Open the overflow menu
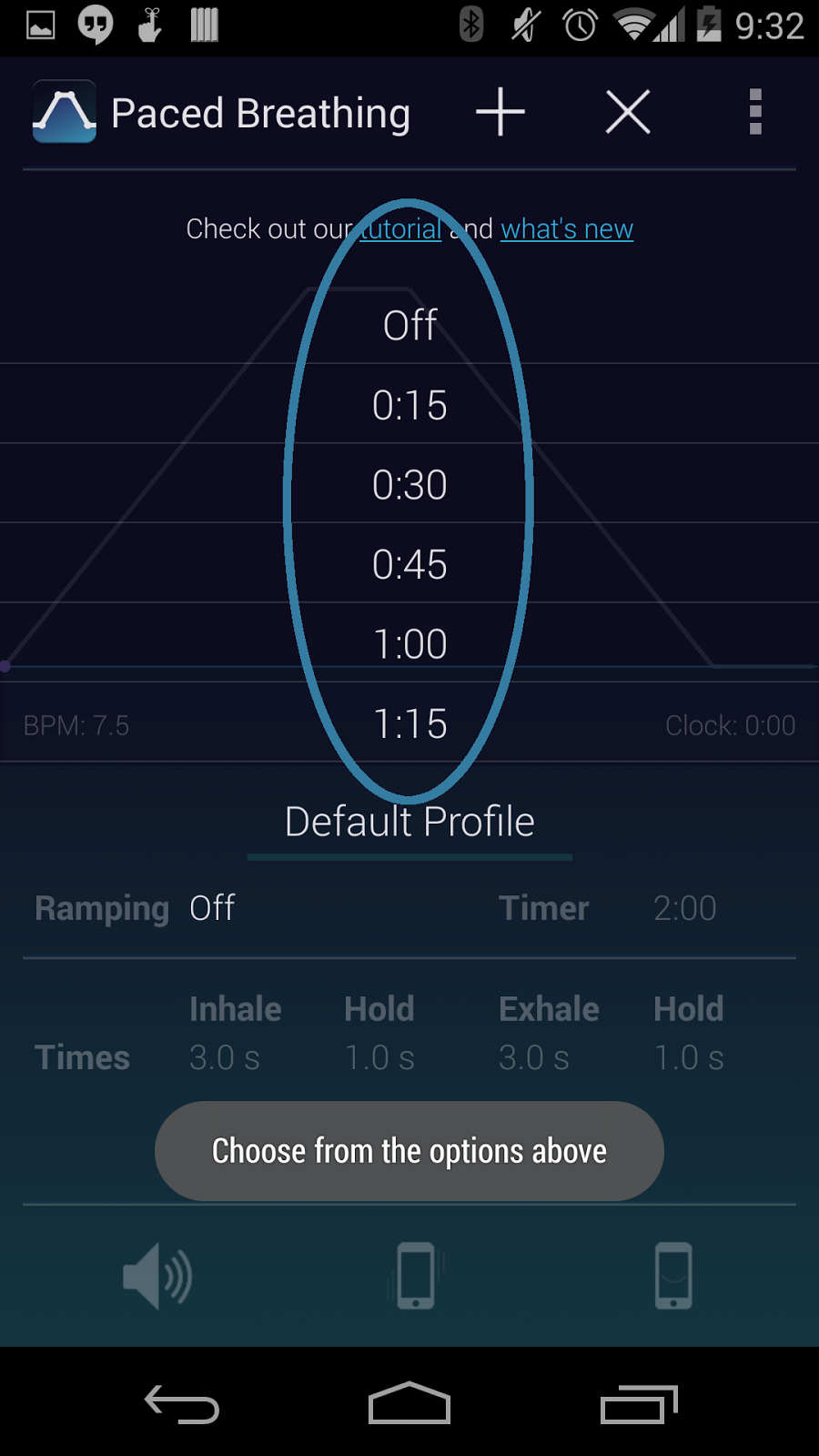The width and height of the screenshot is (819, 1456). tap(755, 113)
